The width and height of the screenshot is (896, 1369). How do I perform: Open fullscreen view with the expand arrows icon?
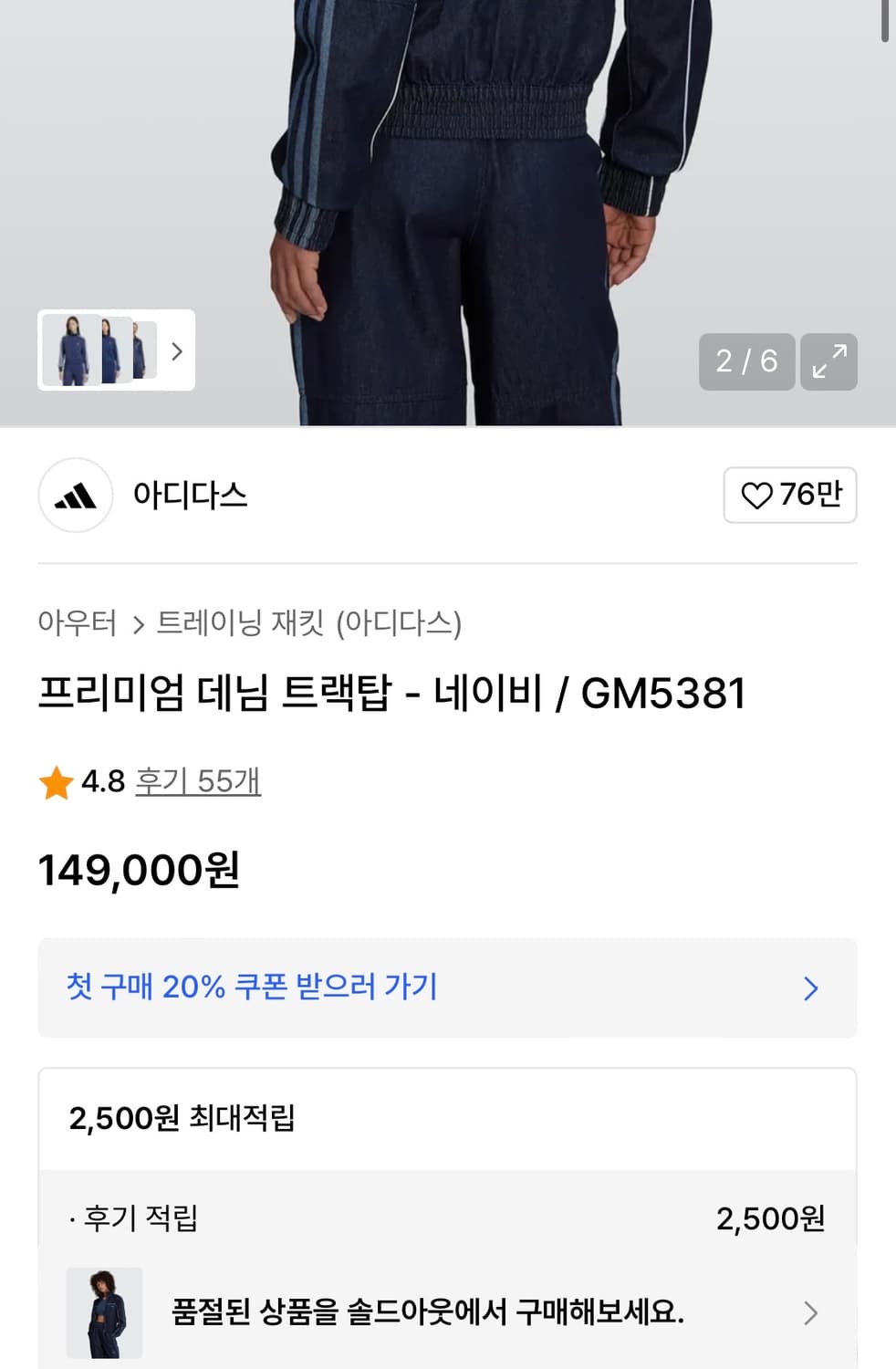click(x=828, y=361)
